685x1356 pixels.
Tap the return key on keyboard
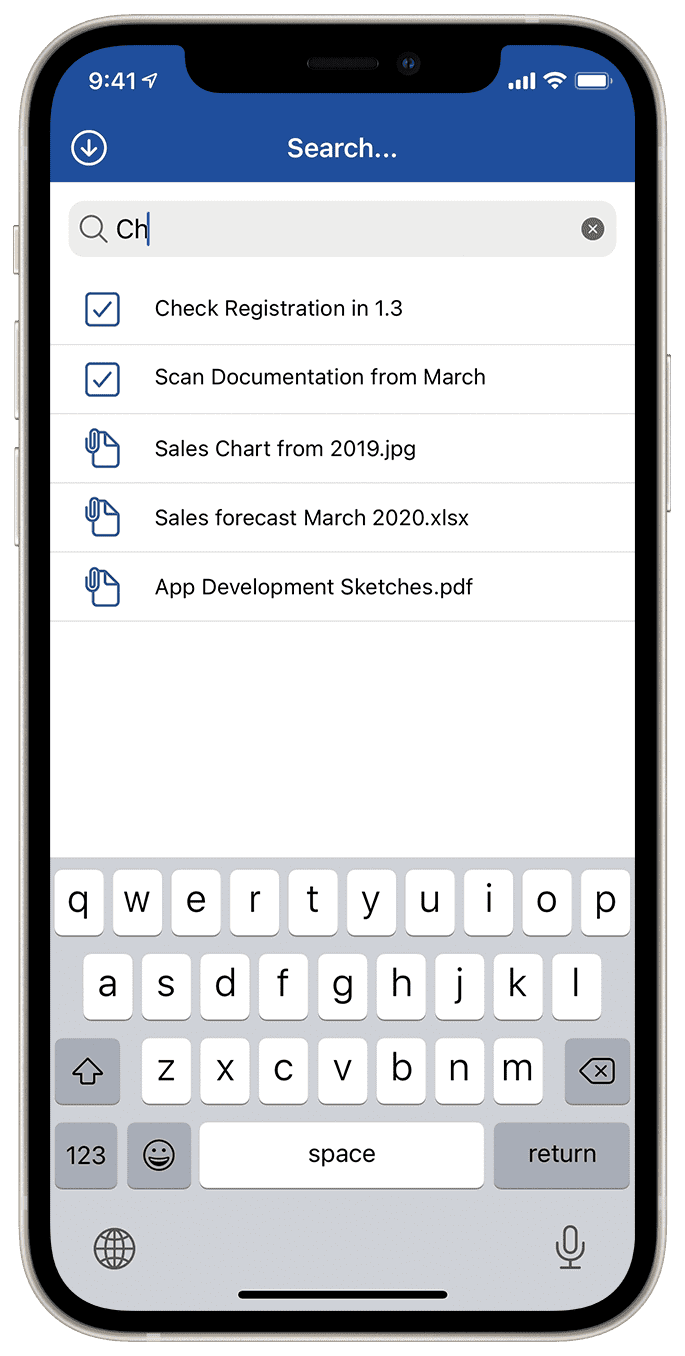(x=562, y=1154)
